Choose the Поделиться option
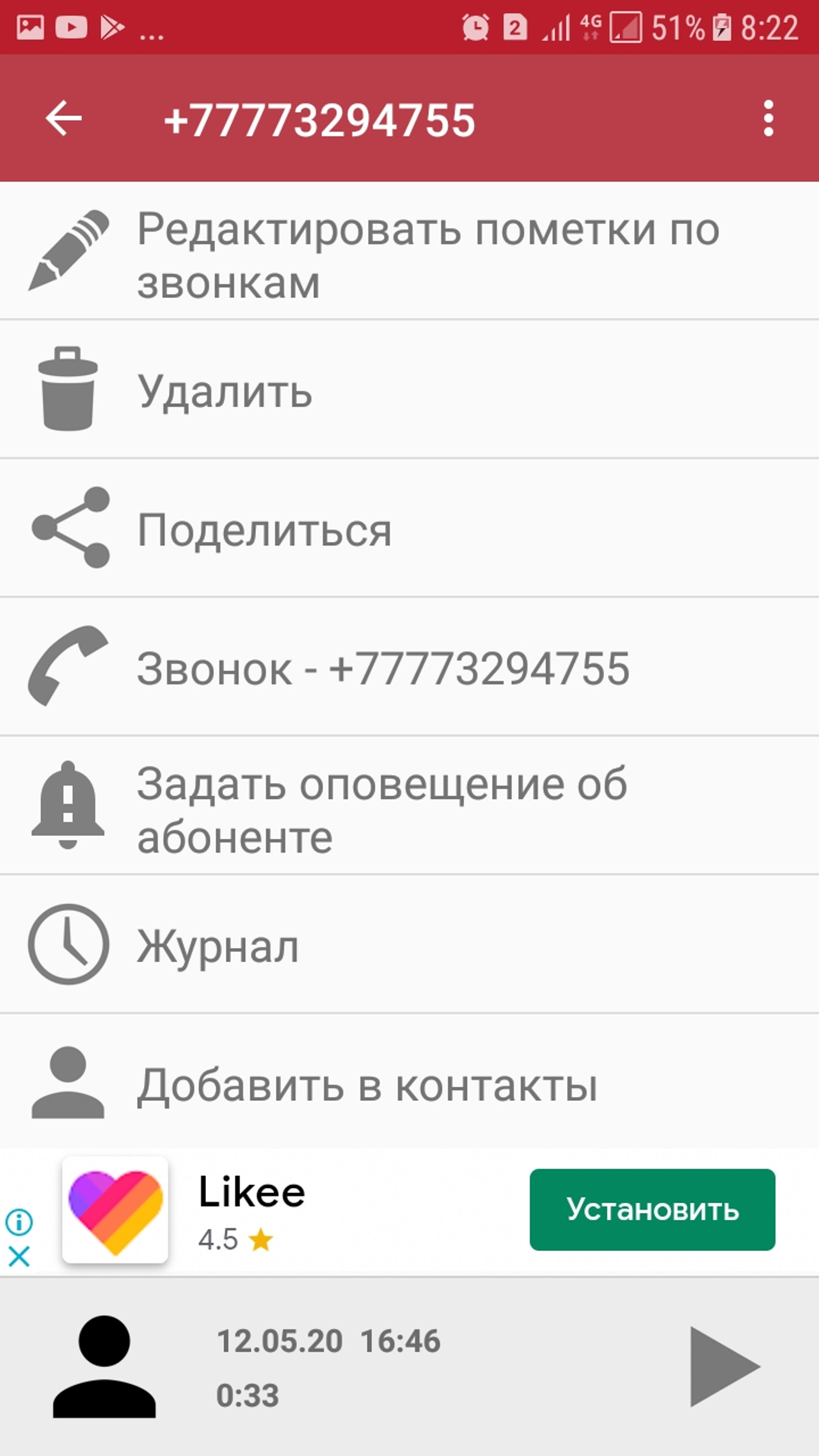This screenshot has width=819, height=1456. point(409,528)
